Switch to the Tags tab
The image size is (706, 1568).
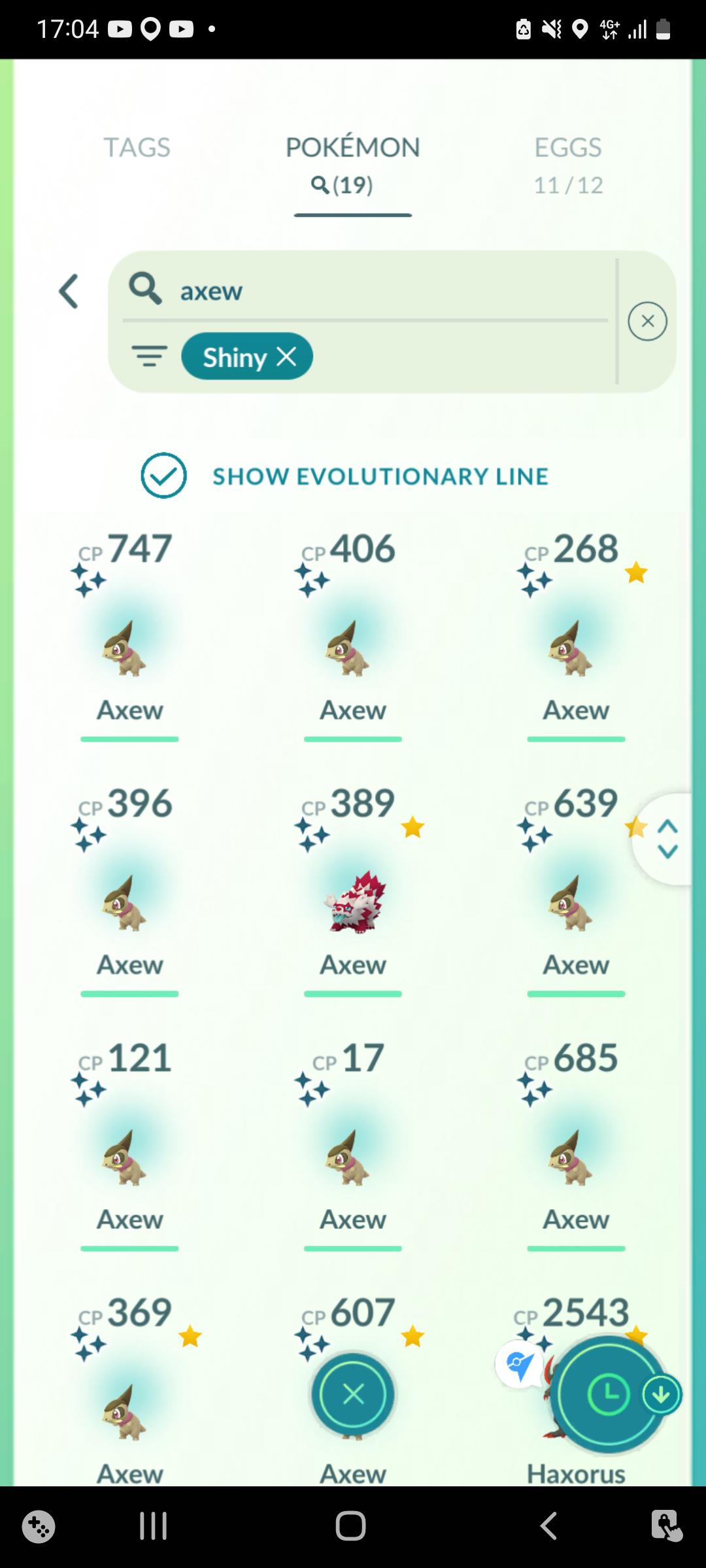[137, 148]
